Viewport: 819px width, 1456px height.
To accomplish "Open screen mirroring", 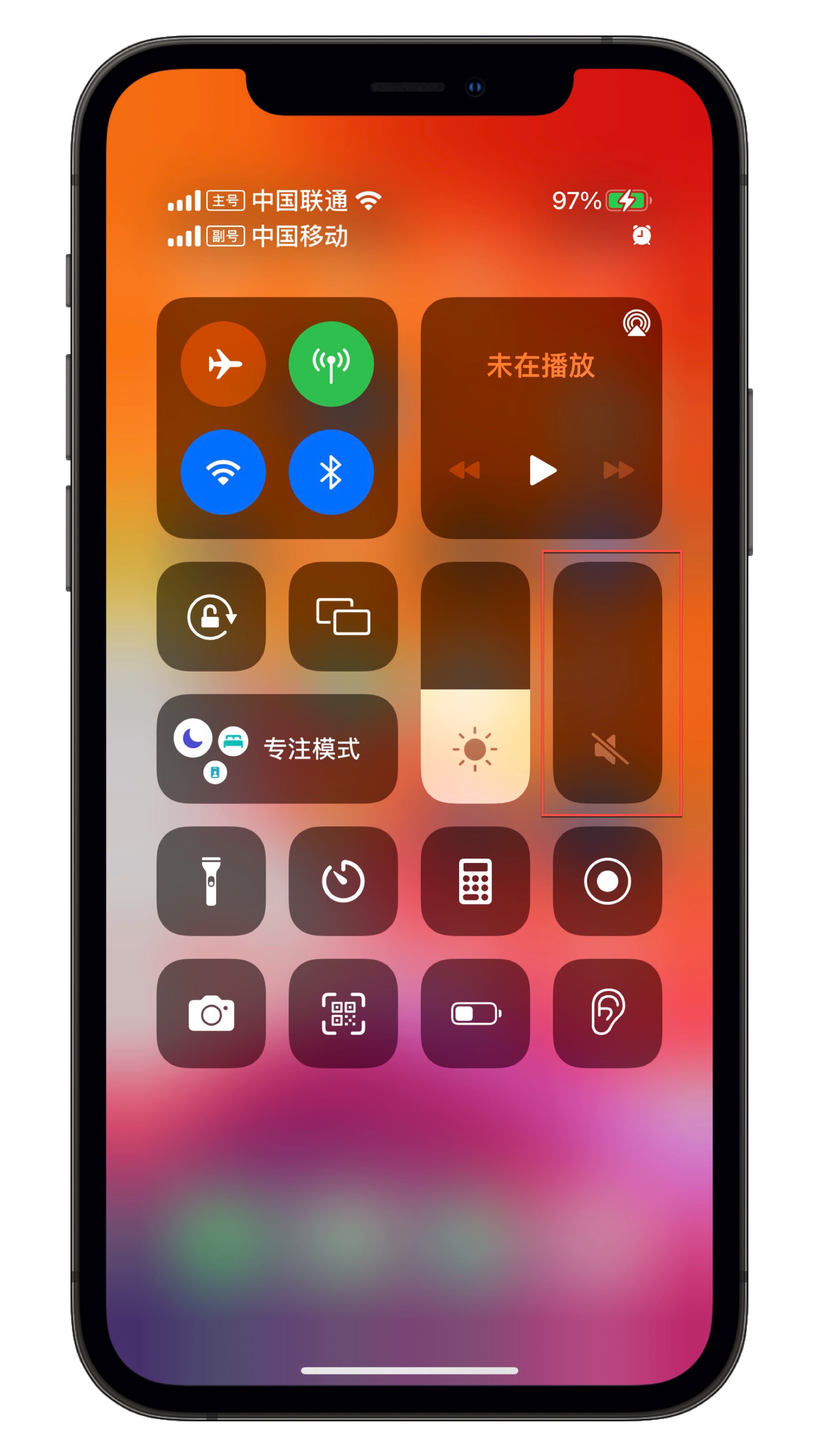I will [x=343, y=616].
